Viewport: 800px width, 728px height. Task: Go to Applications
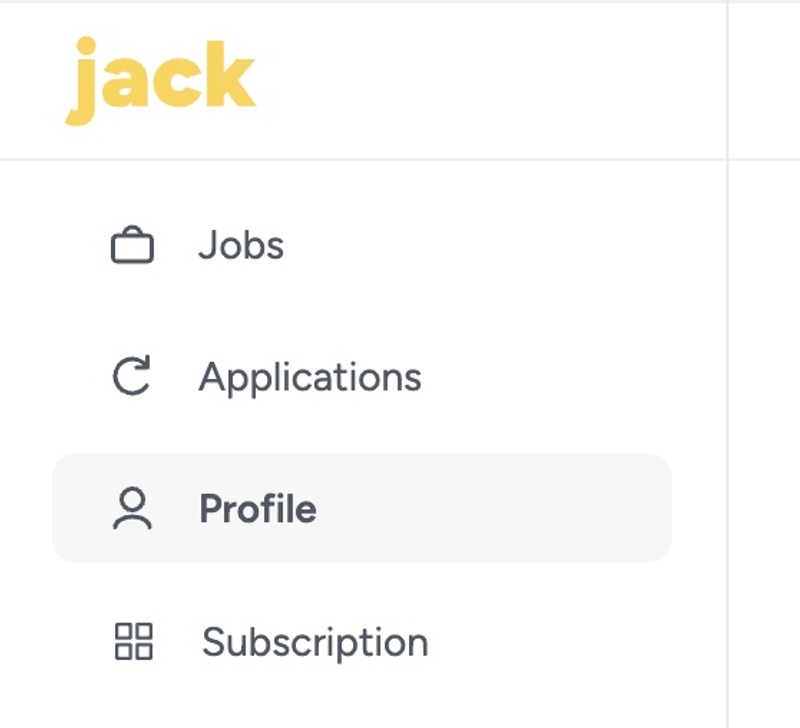coord(309,378)
